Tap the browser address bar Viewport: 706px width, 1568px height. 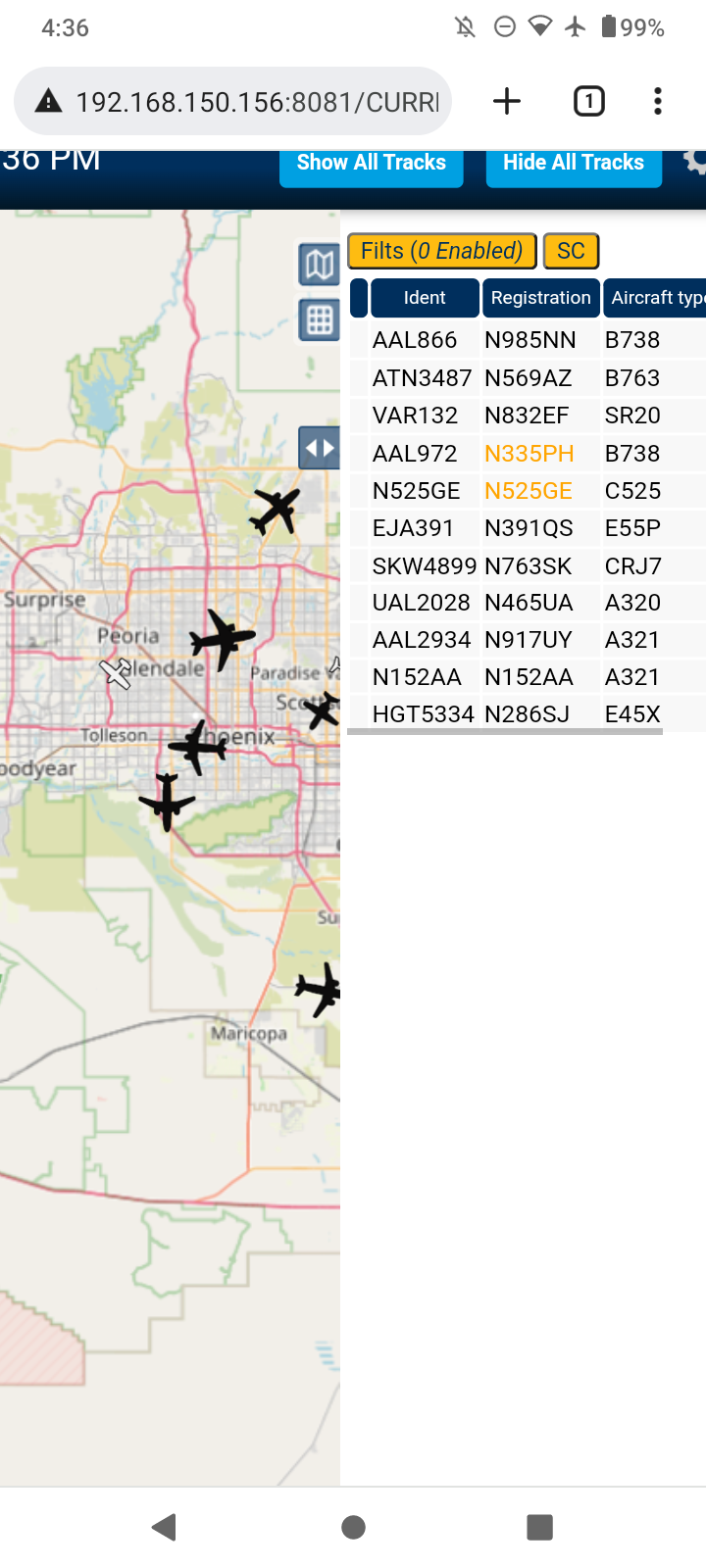(x=233, y=101)
